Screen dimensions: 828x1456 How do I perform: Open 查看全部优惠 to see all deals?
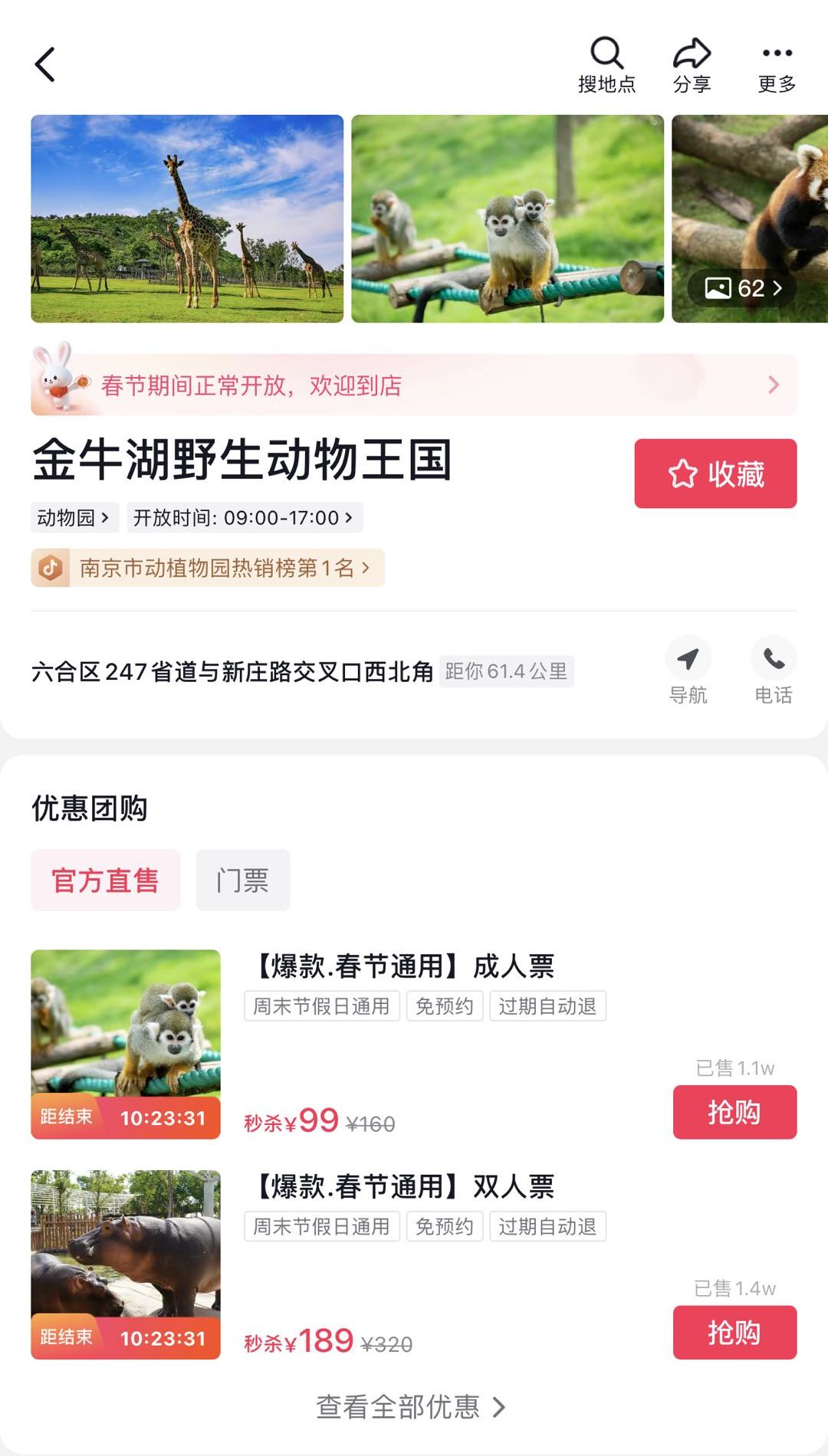pos(409,1407)
